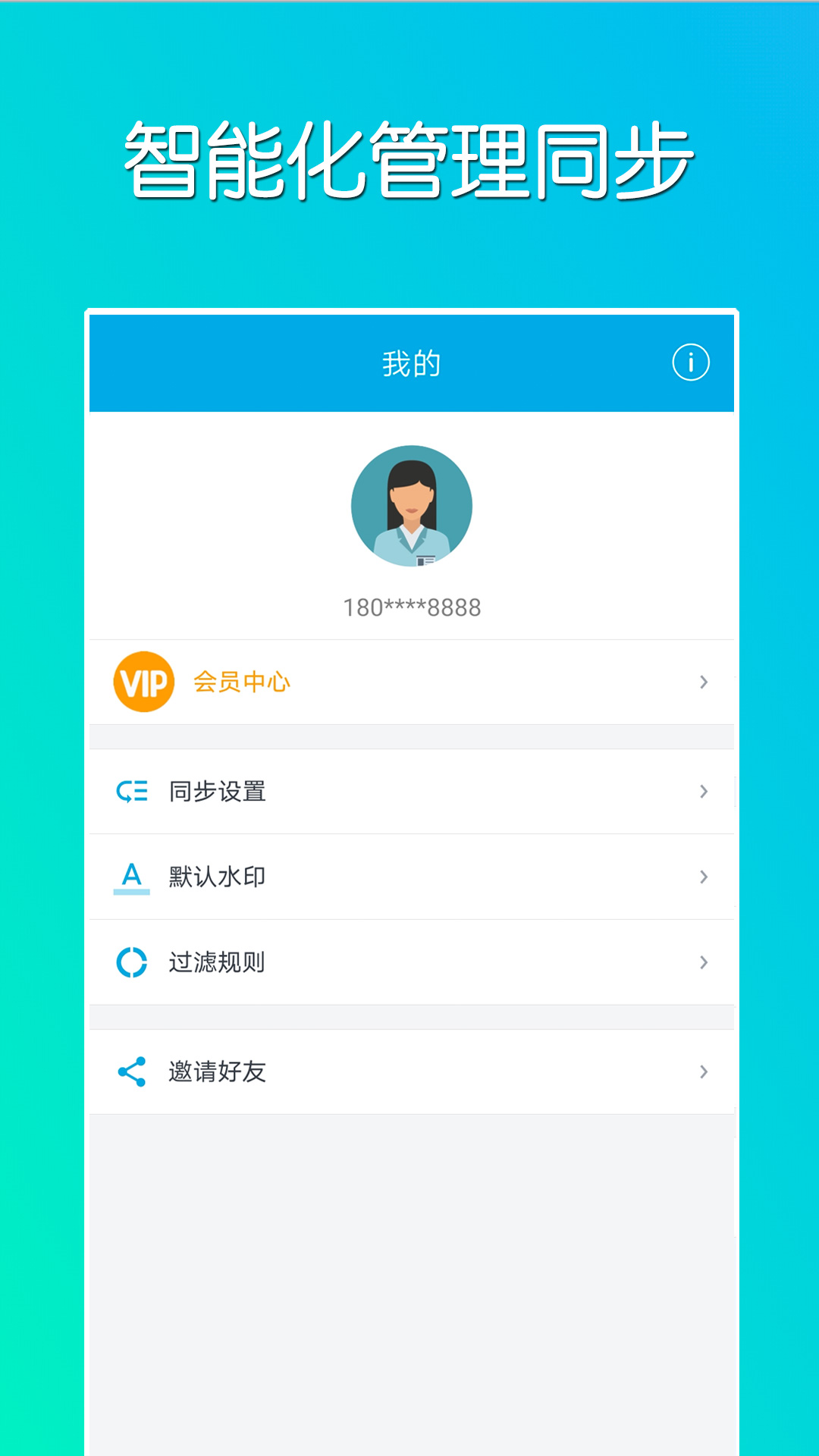Select the 过滤规则 filter circle icon
Screen dimensions: 819x1456
pyautogui.click(x=132, y=962)
